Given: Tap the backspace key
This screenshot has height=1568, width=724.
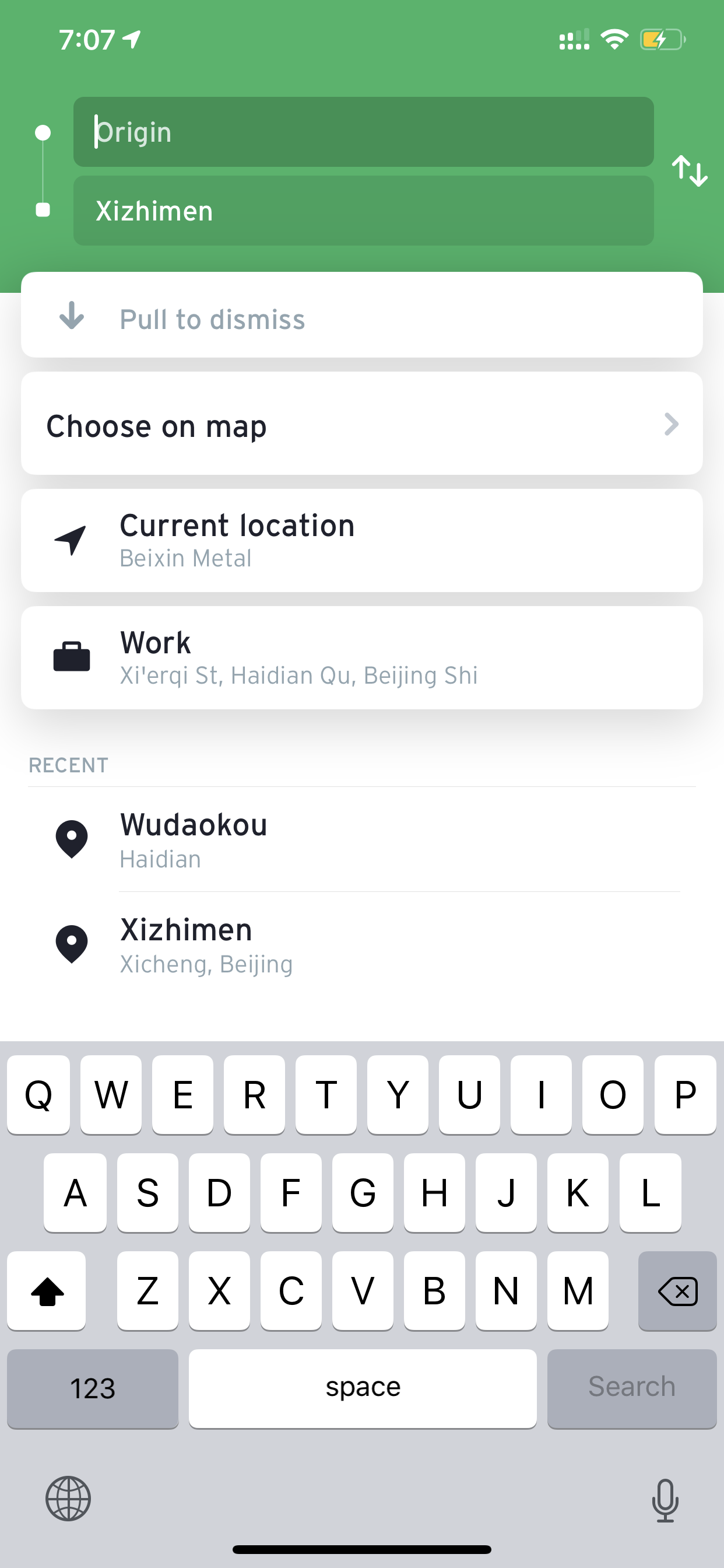Looking at the screenshot, I should point(677,1290).
